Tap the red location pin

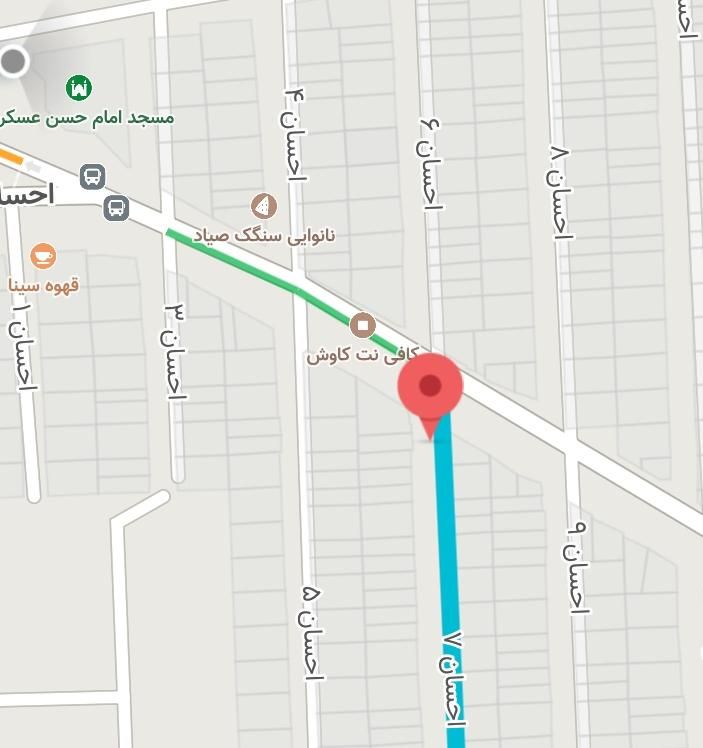tap(431, 387)
